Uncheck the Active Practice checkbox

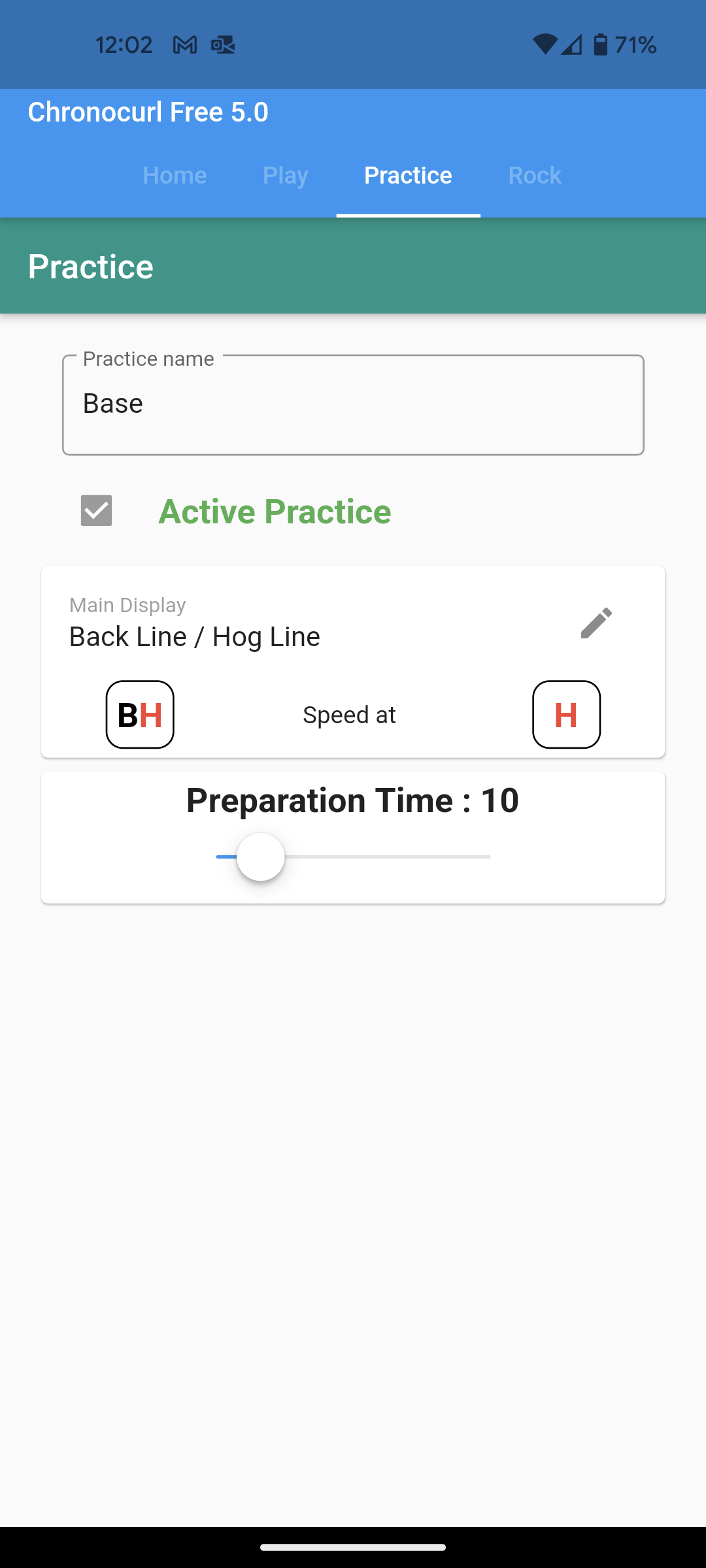click(x=97, y=510)
